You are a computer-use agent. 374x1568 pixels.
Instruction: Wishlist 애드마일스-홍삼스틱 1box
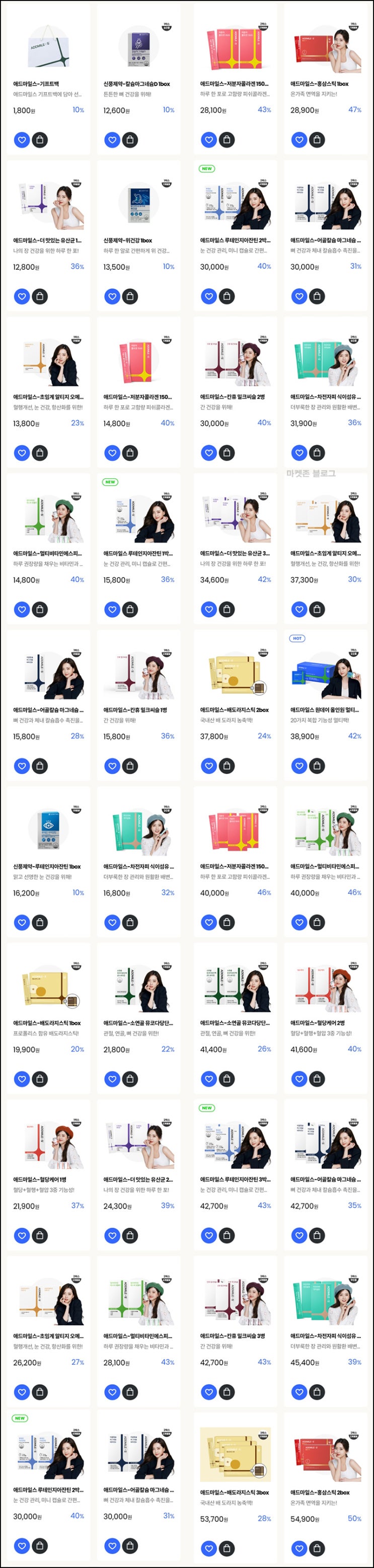click(x=299, y=140)
